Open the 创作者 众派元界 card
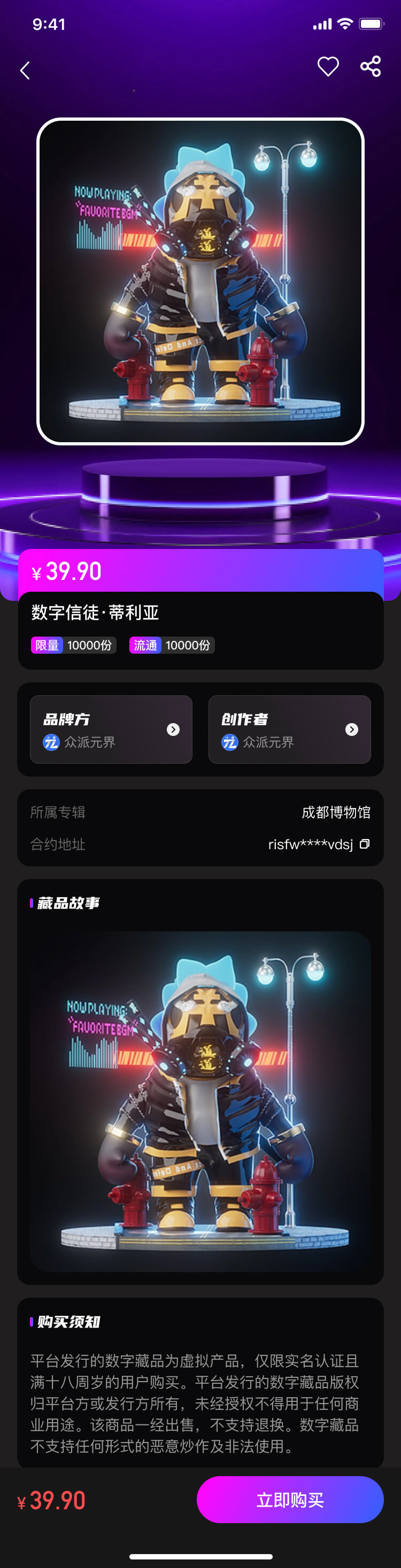 [289, 729]
